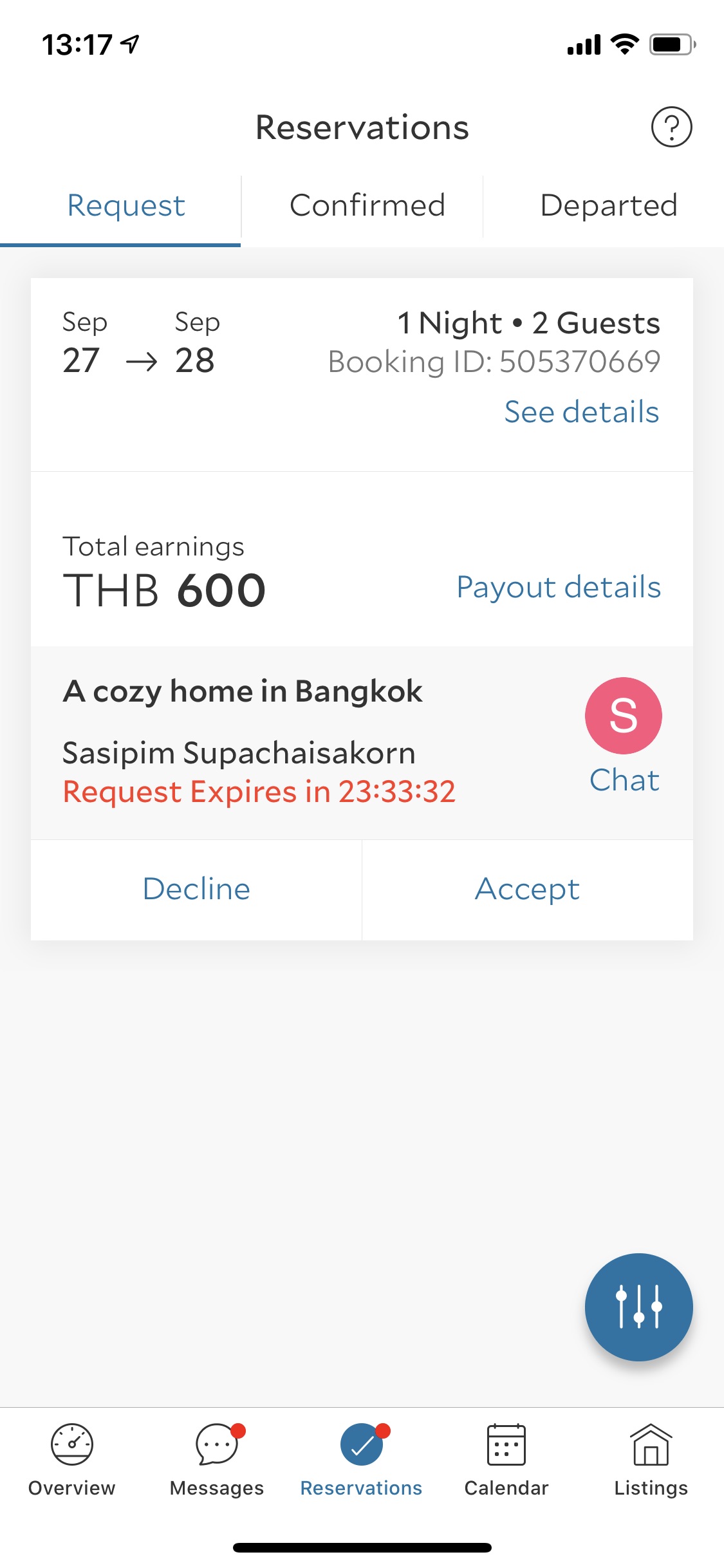Open the help question mark icon
724x1568 pixels.
671,127
